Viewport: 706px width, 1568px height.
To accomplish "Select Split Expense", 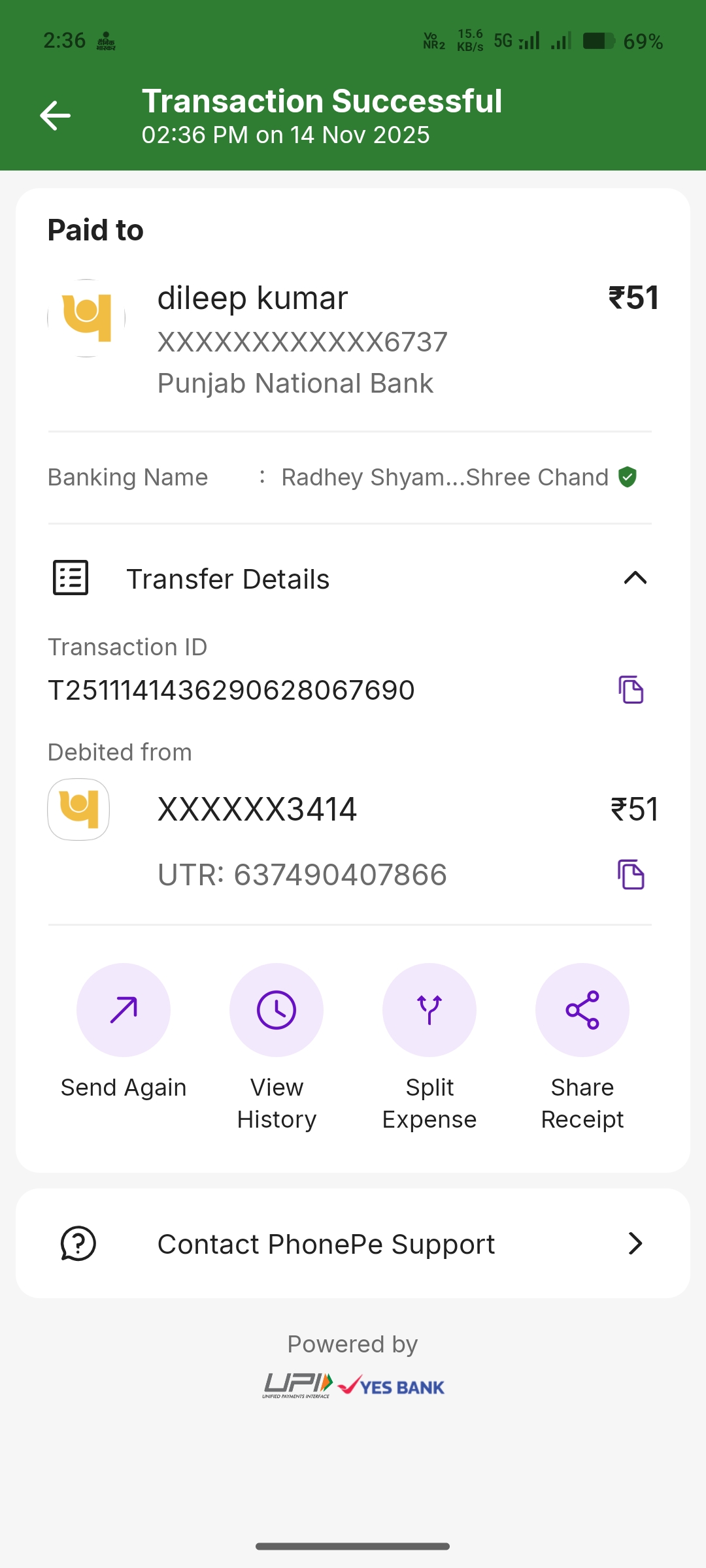I will click(x=429, y=1010).
